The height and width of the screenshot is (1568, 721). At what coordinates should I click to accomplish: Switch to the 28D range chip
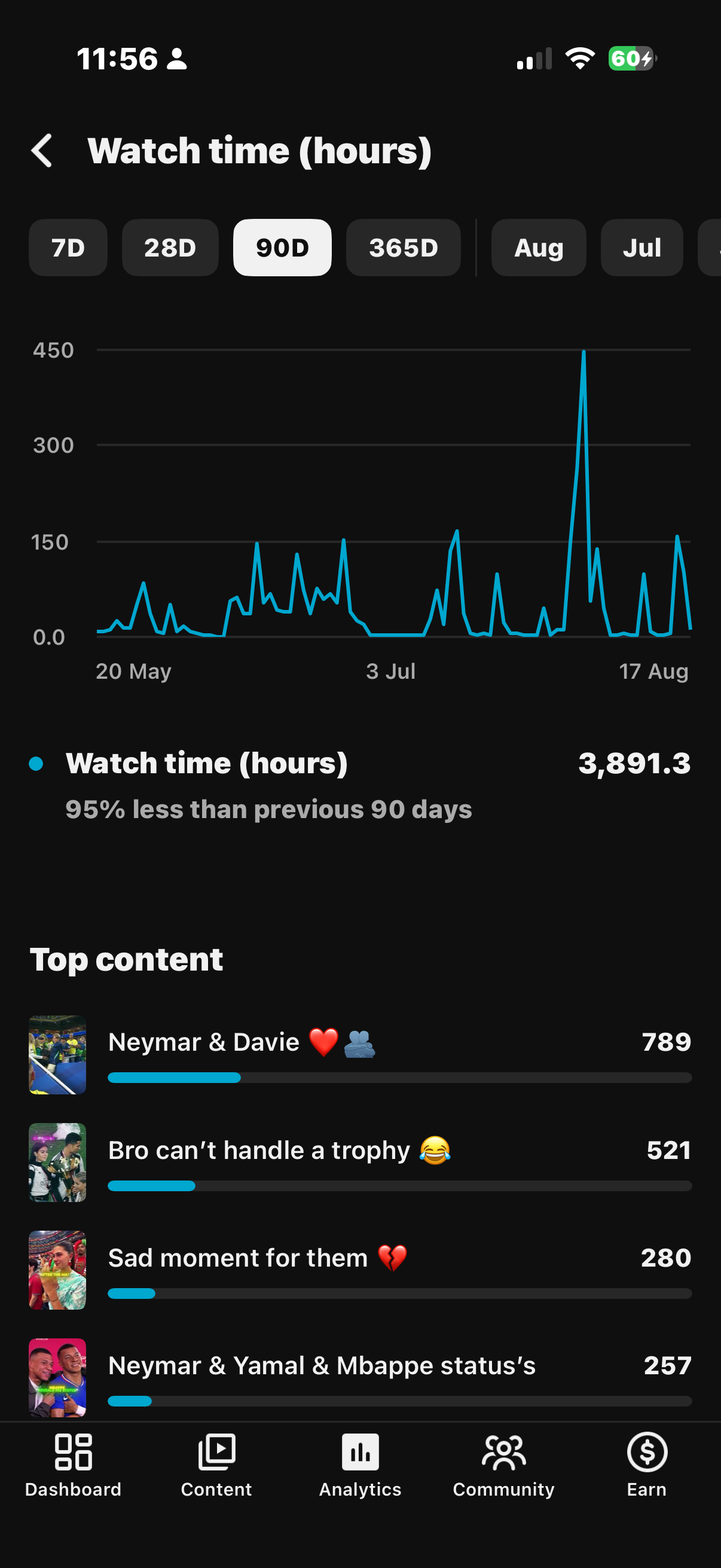(x=170, y=248)
